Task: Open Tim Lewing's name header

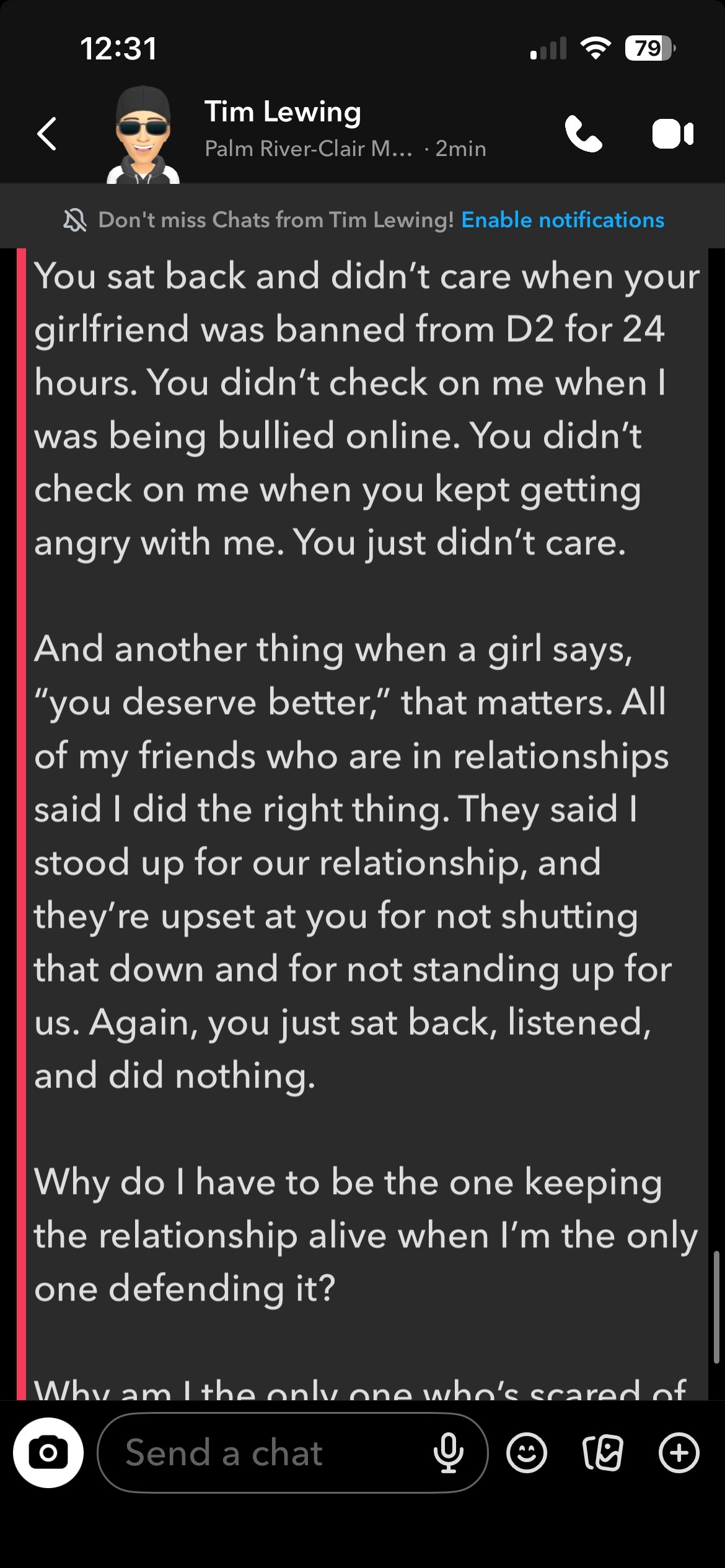Action: [283, 112]
